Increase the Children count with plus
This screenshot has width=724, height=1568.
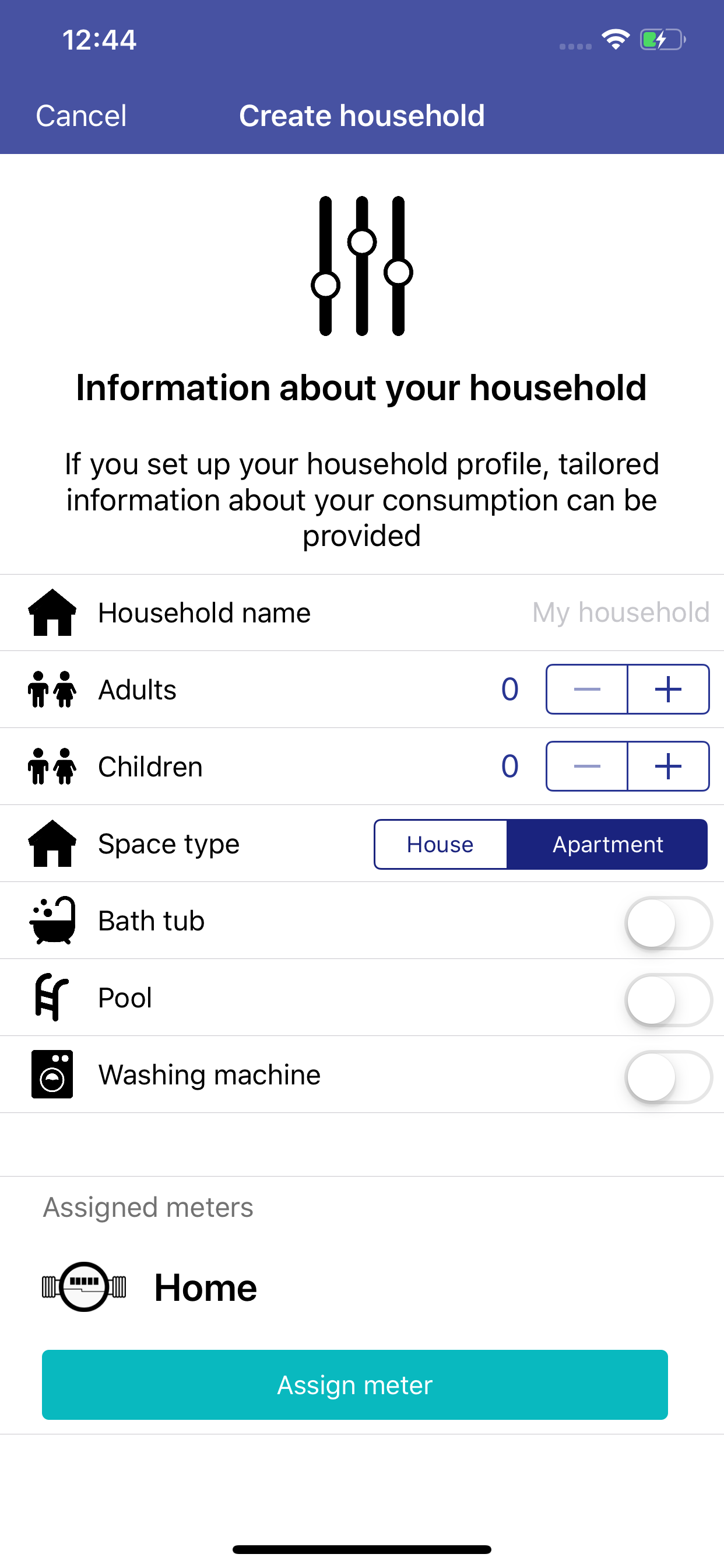click(668, 766)
